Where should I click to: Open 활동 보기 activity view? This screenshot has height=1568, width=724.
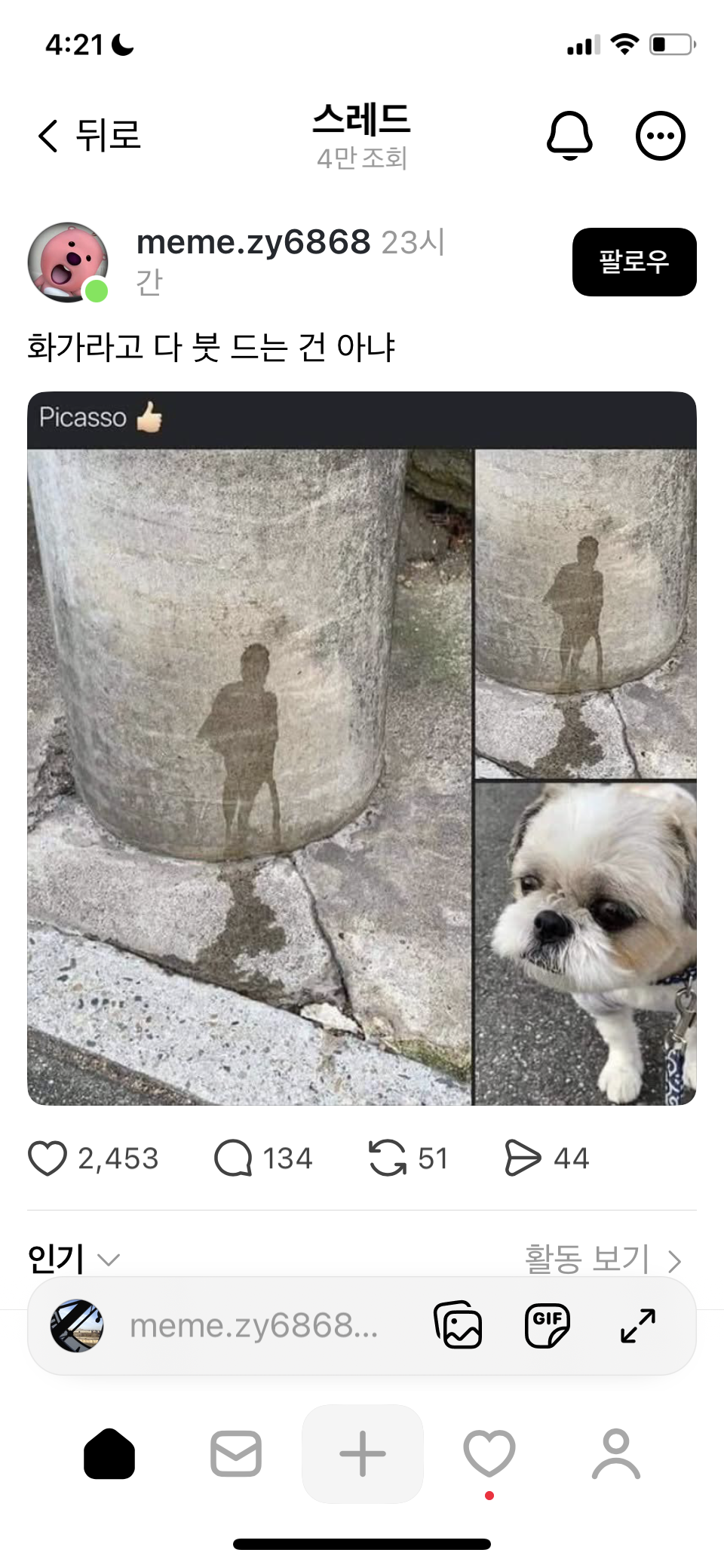click(602, 1258)
